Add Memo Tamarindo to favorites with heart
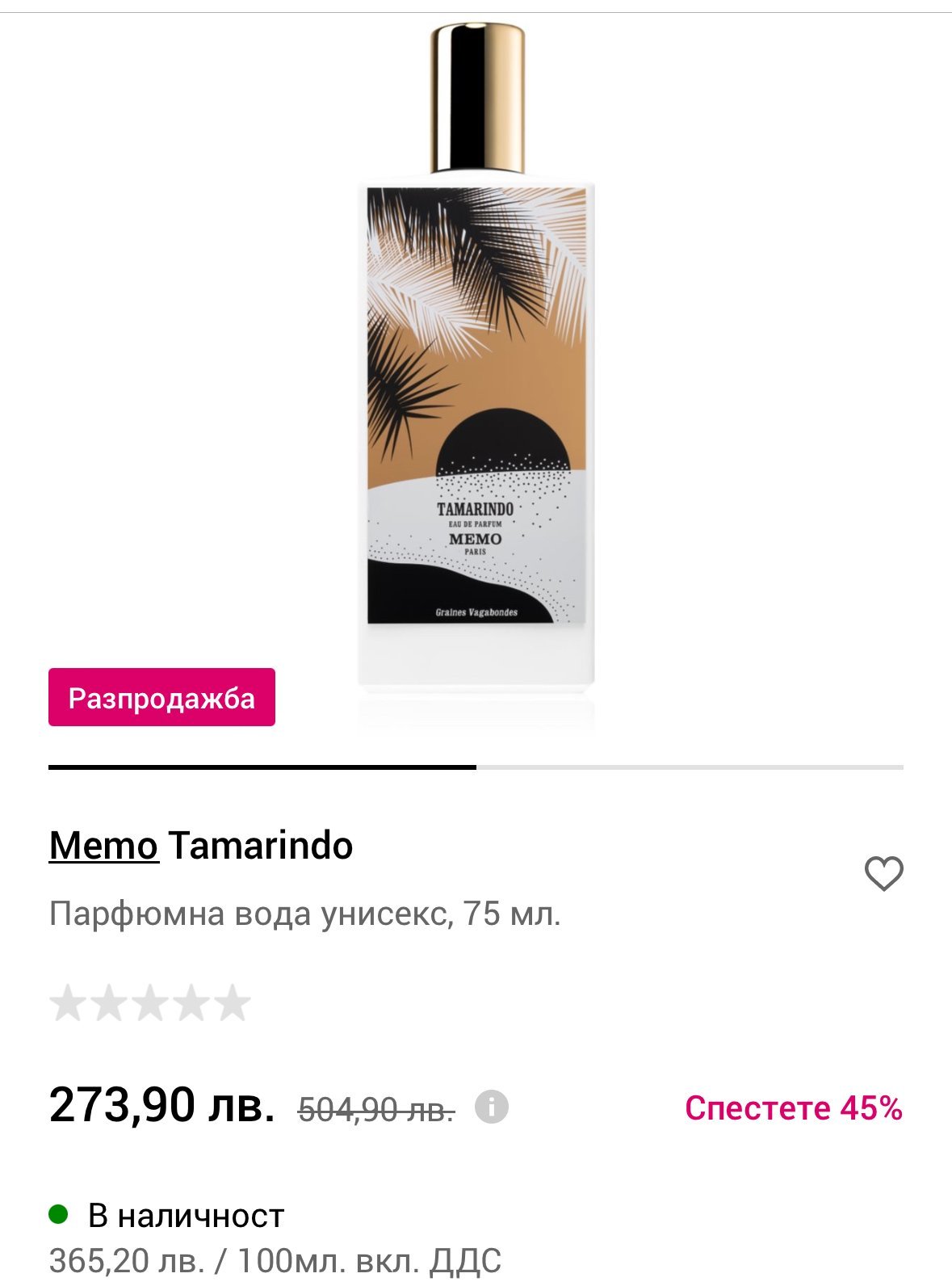This screenshot has height=1286, width=952. 883,874
